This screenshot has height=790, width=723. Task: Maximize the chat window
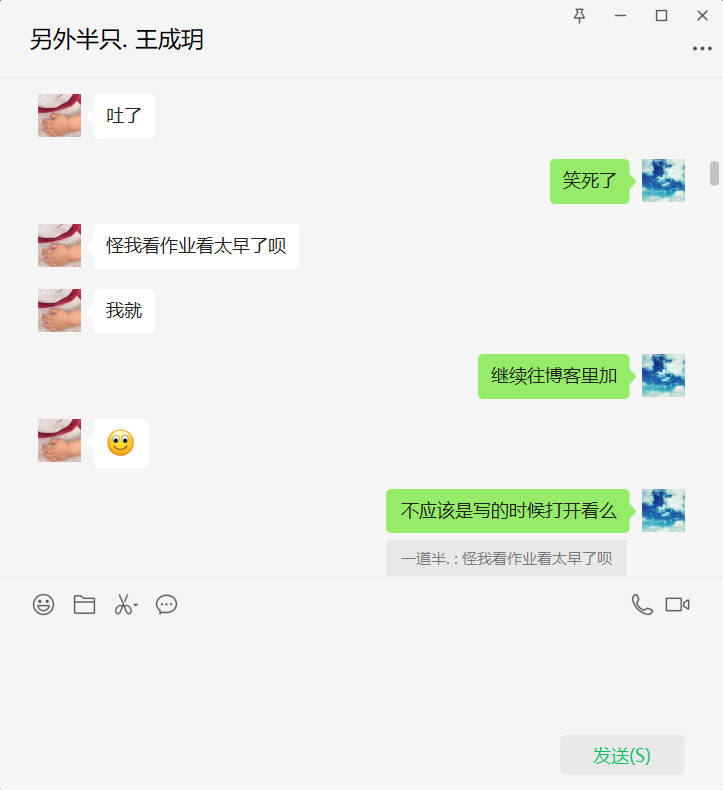[x=661, y=16]
